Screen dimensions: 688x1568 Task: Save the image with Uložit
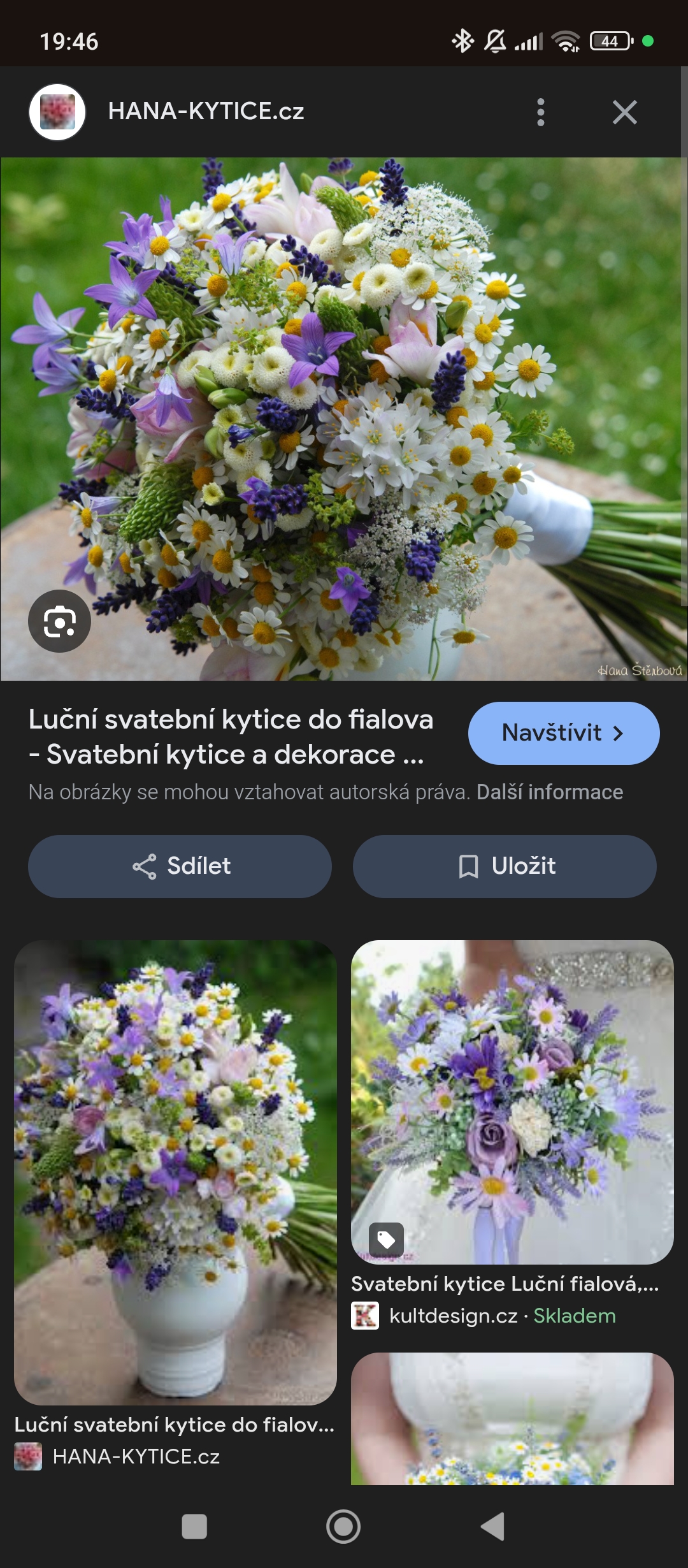pos(505,866)
